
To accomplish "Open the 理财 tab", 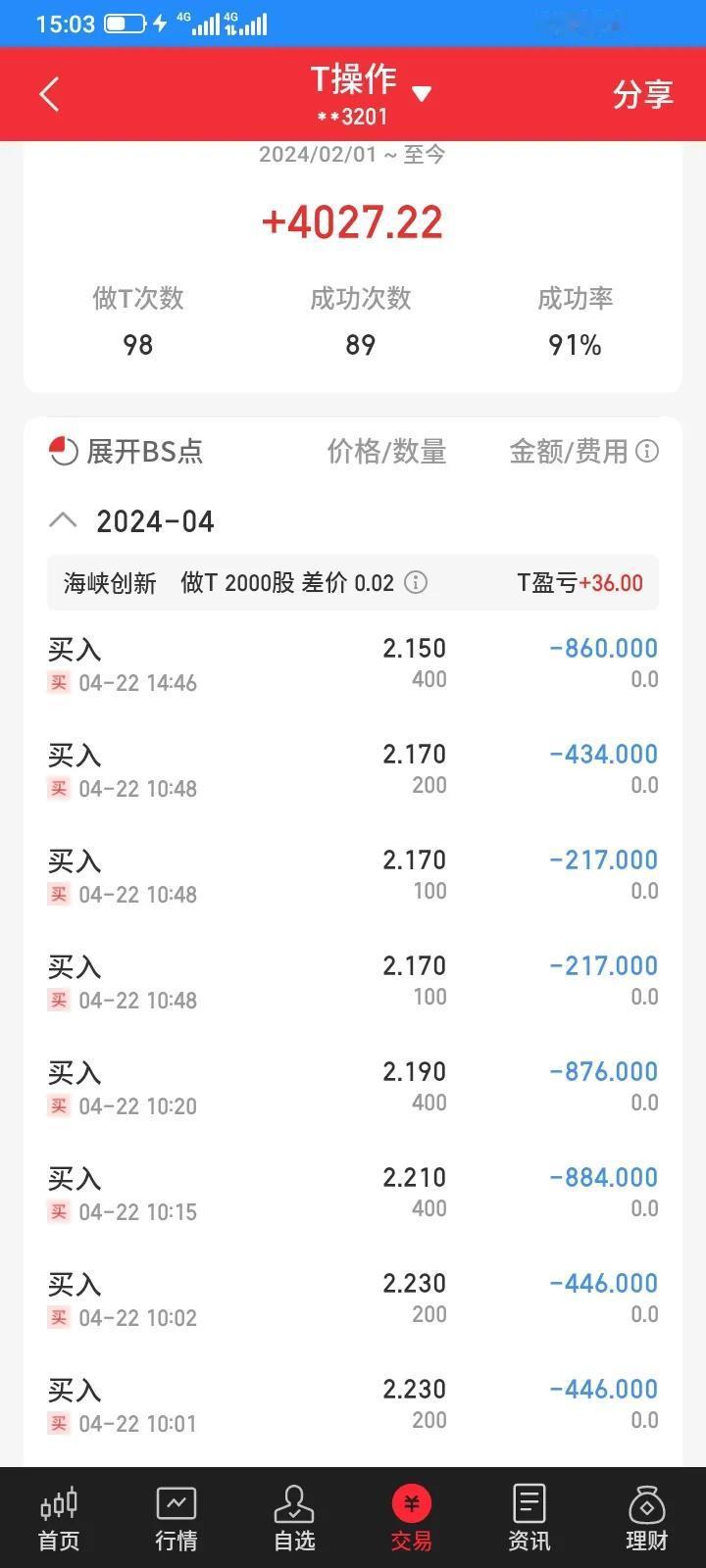I will (647, 1518).
